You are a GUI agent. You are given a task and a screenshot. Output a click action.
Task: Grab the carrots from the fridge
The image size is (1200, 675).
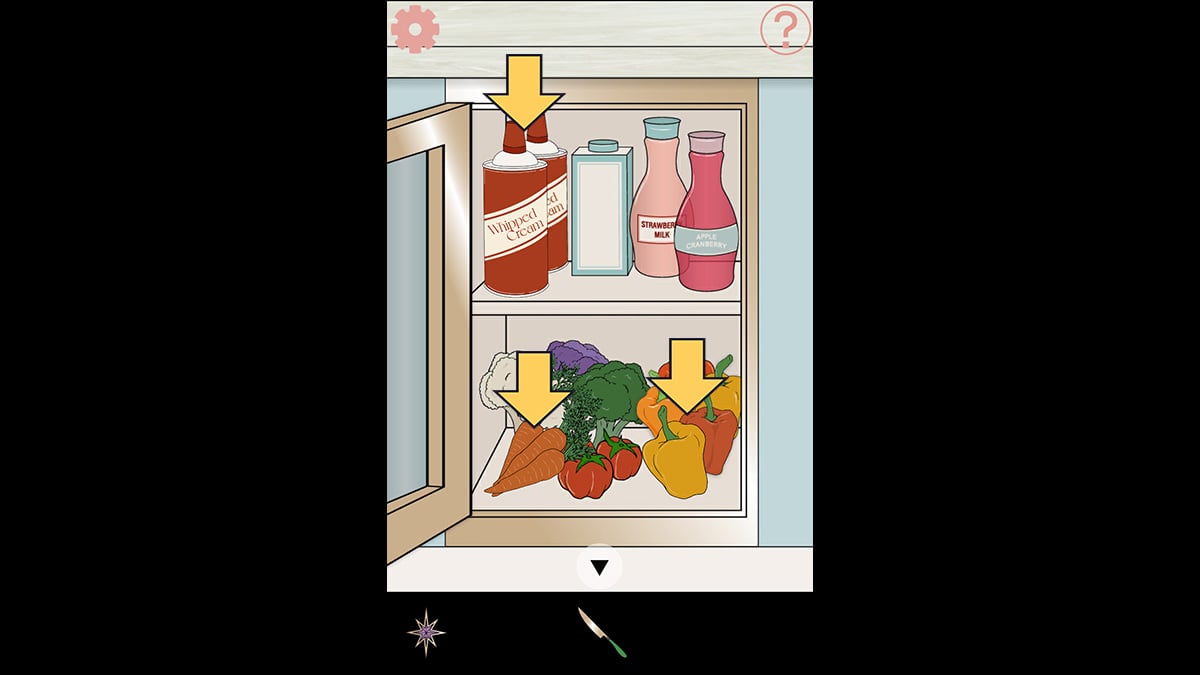[x=526, y=461]
